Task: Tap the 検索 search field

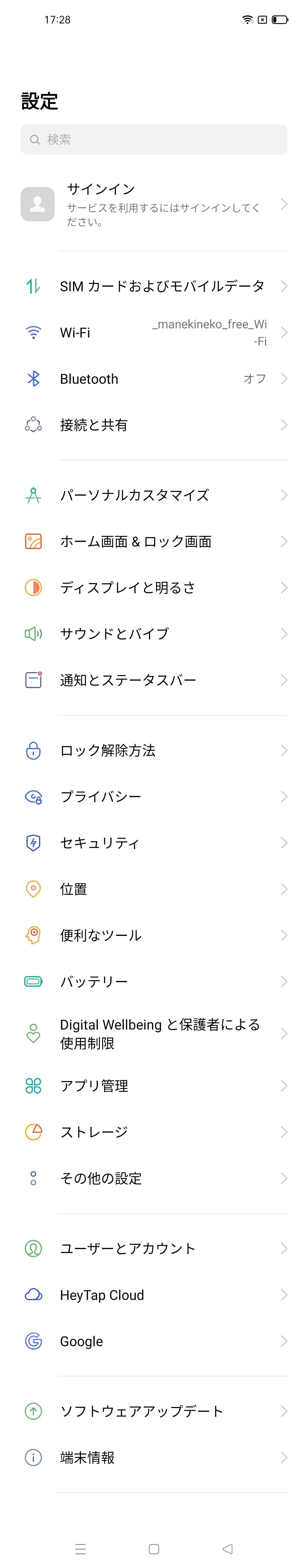Action: click(x=154, y=139)
